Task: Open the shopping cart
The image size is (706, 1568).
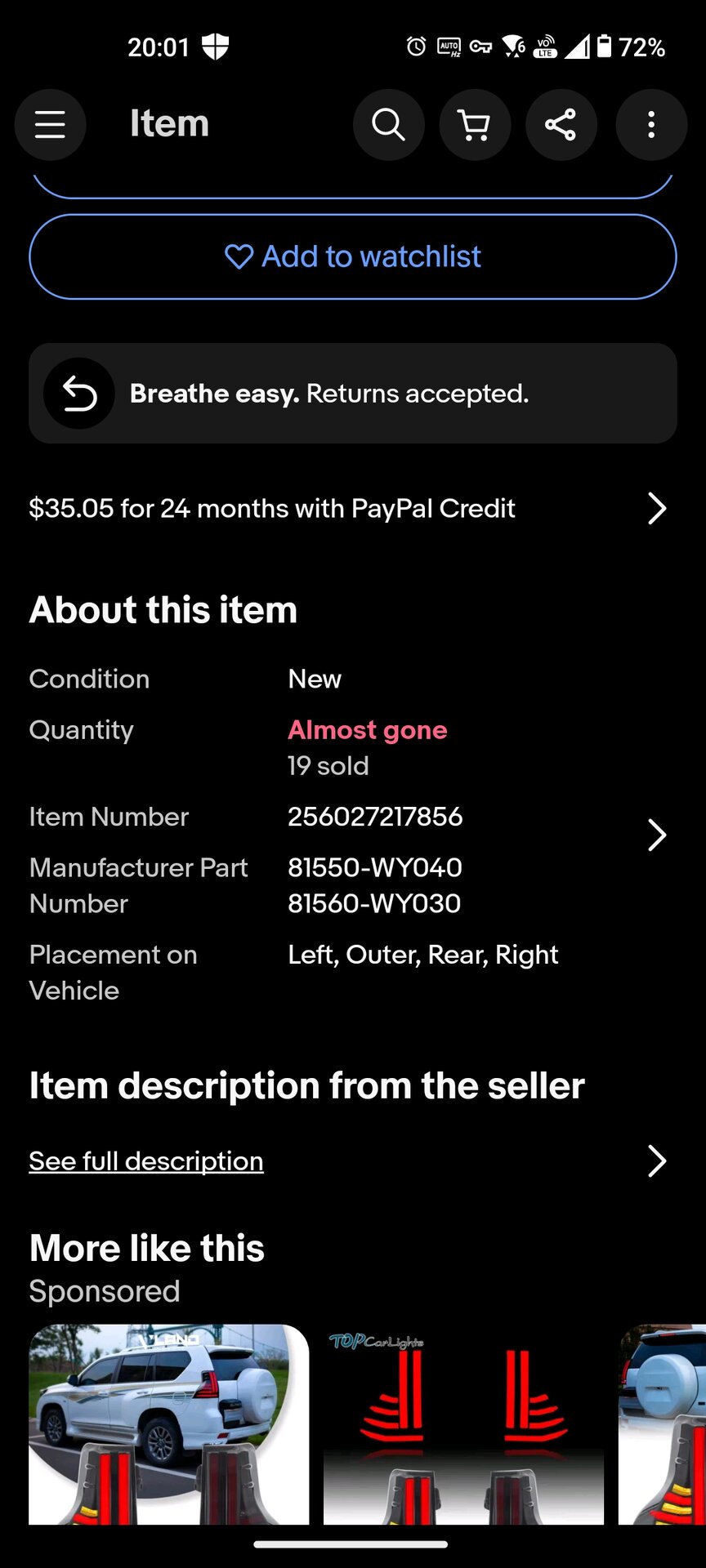Action: (x=475, y=125)
